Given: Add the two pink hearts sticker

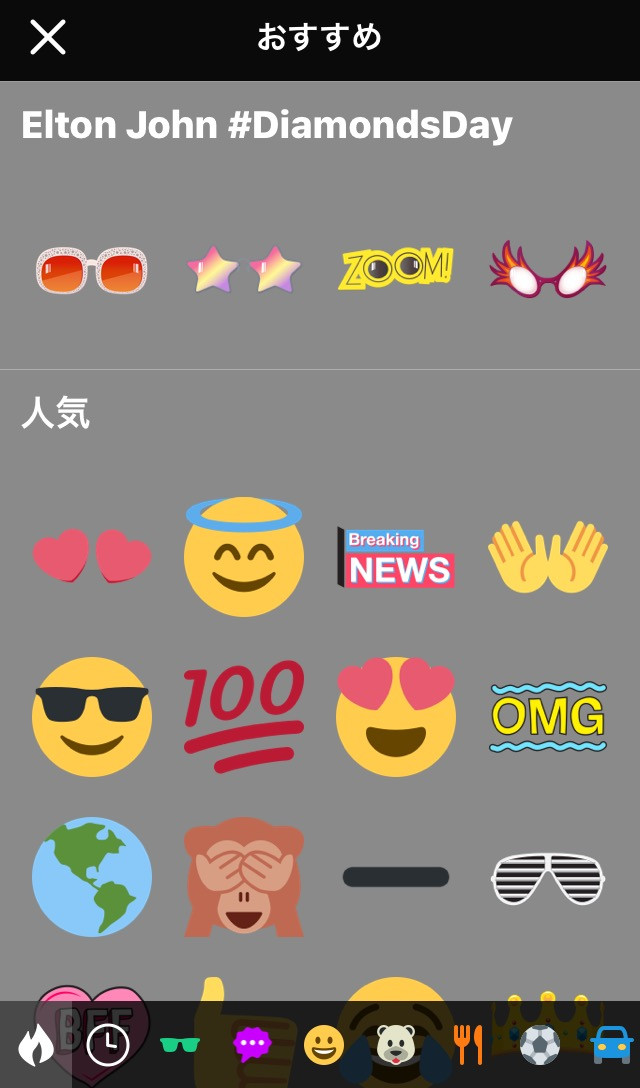Looking at the screenshot, I should [x=92, y=557].
